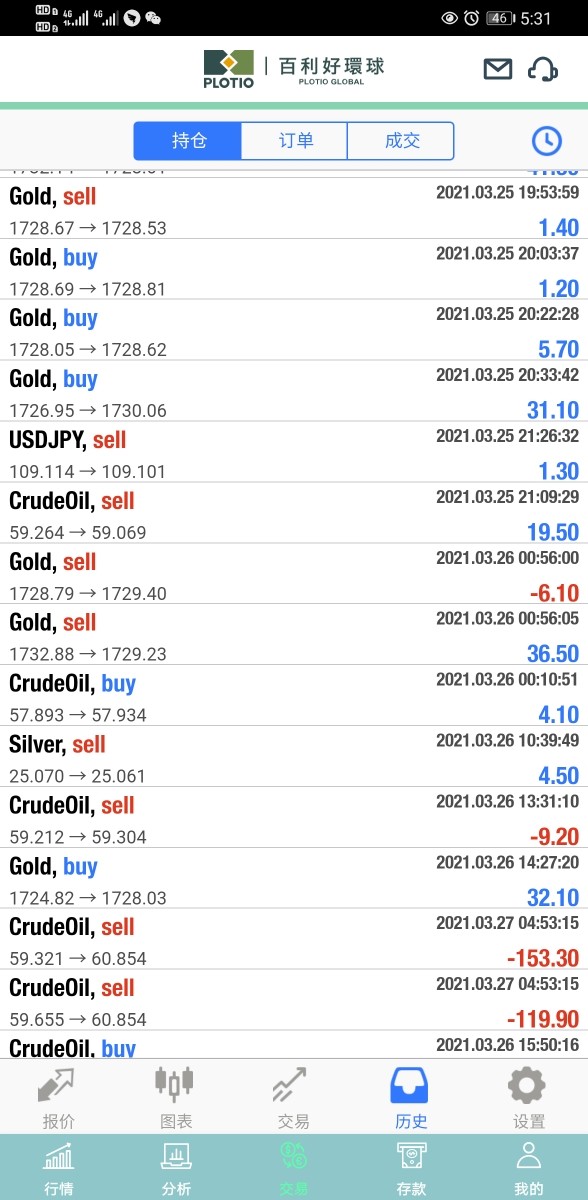Open Gold sell trade with 36.50 profit
Screen dimensions: 588x1200
[x=294, y=636]
